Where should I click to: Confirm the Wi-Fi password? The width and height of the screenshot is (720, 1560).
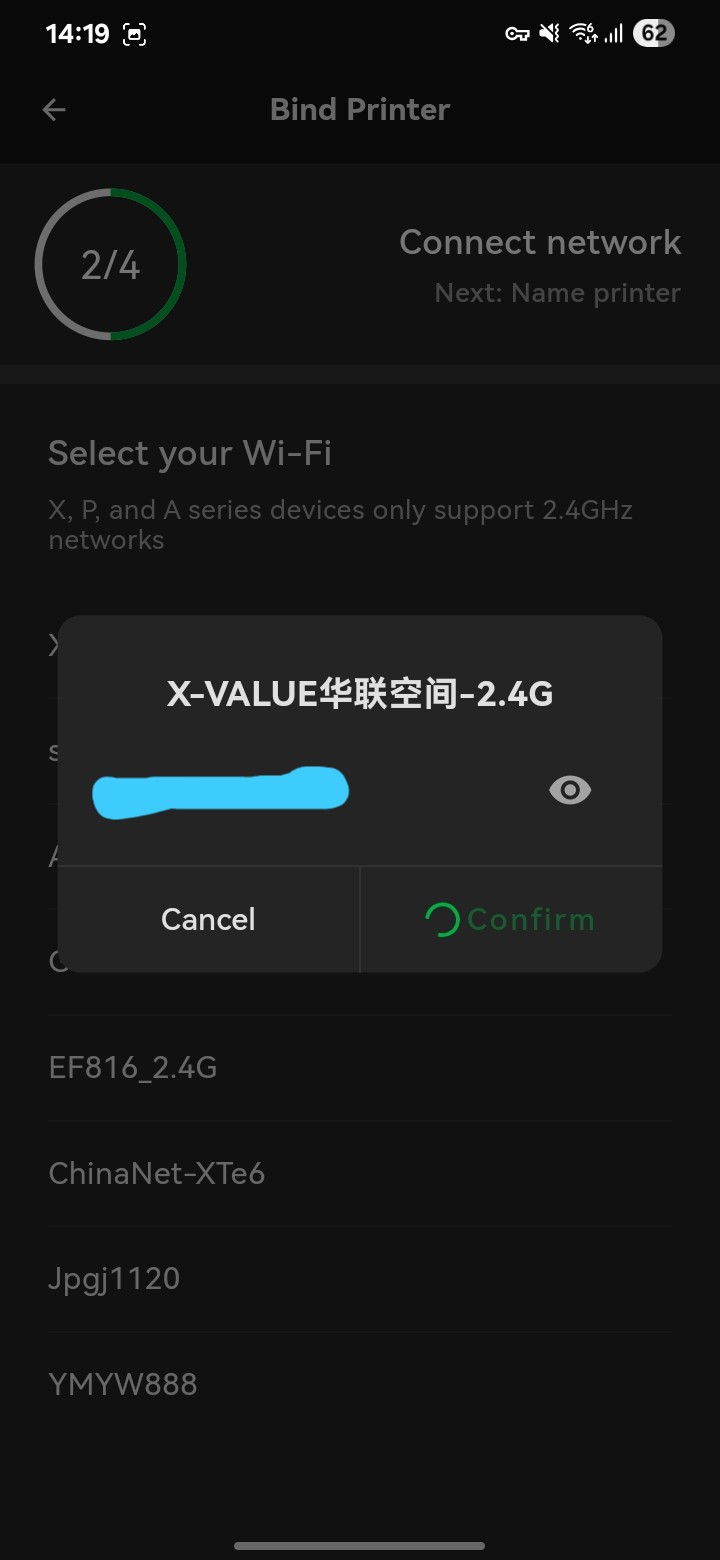tap(511, 919)
